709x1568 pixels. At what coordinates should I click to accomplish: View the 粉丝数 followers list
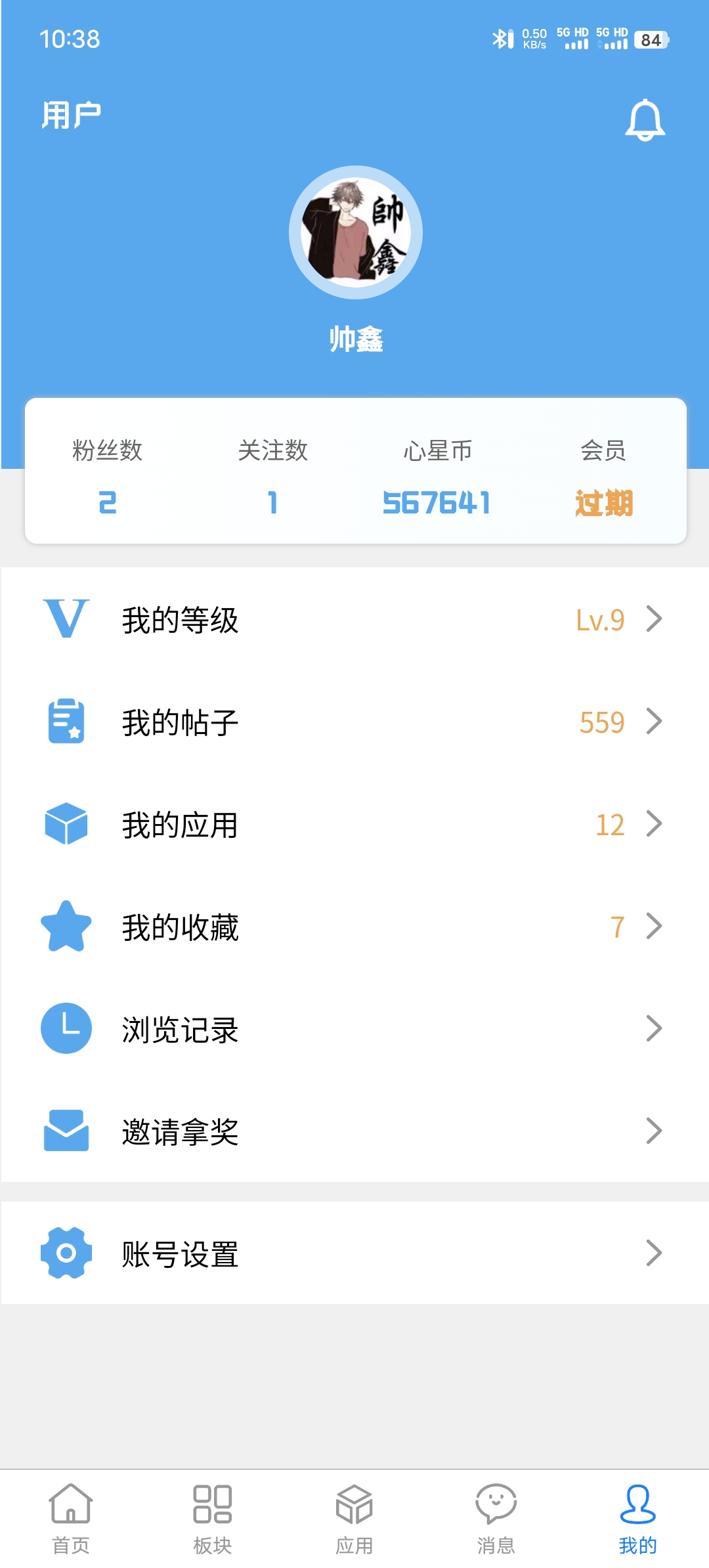point(108,477)
